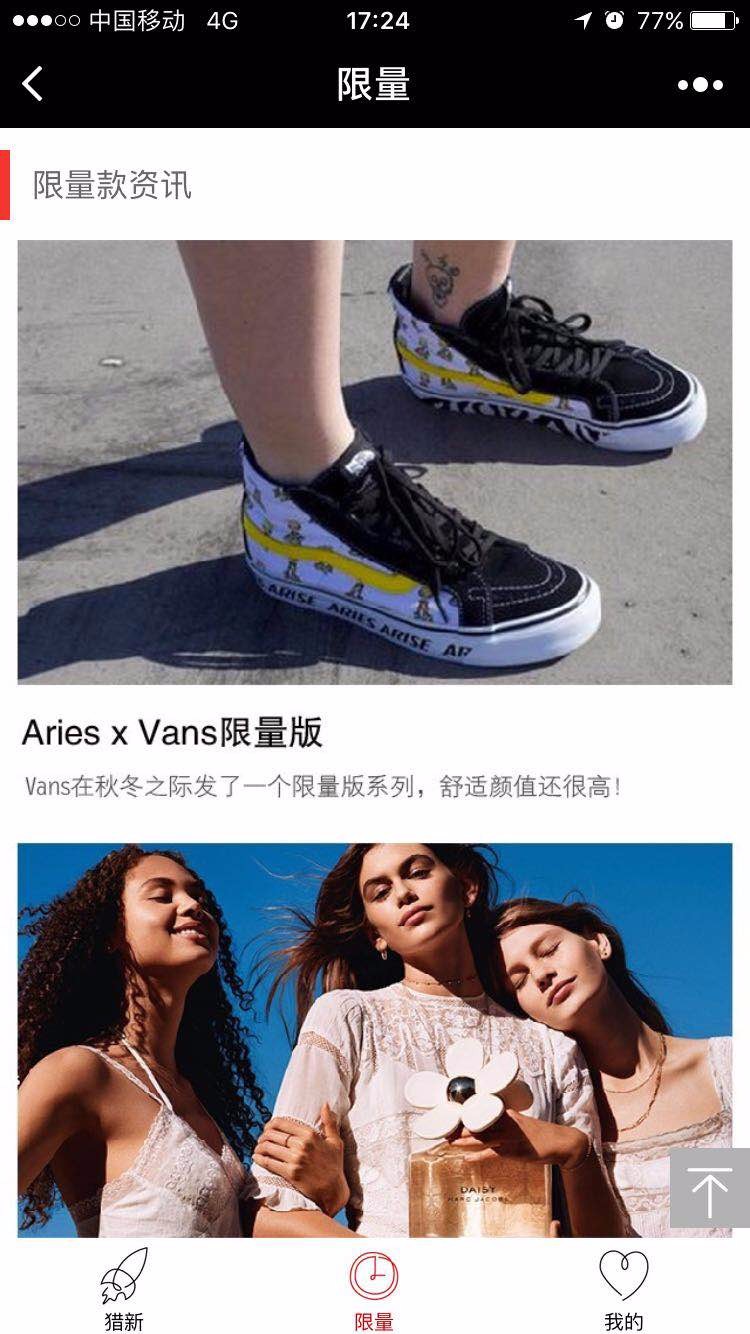Screen dimensions: 750x1334
Task: Go to the 我的 tab
Action: tap(624, 1289)
